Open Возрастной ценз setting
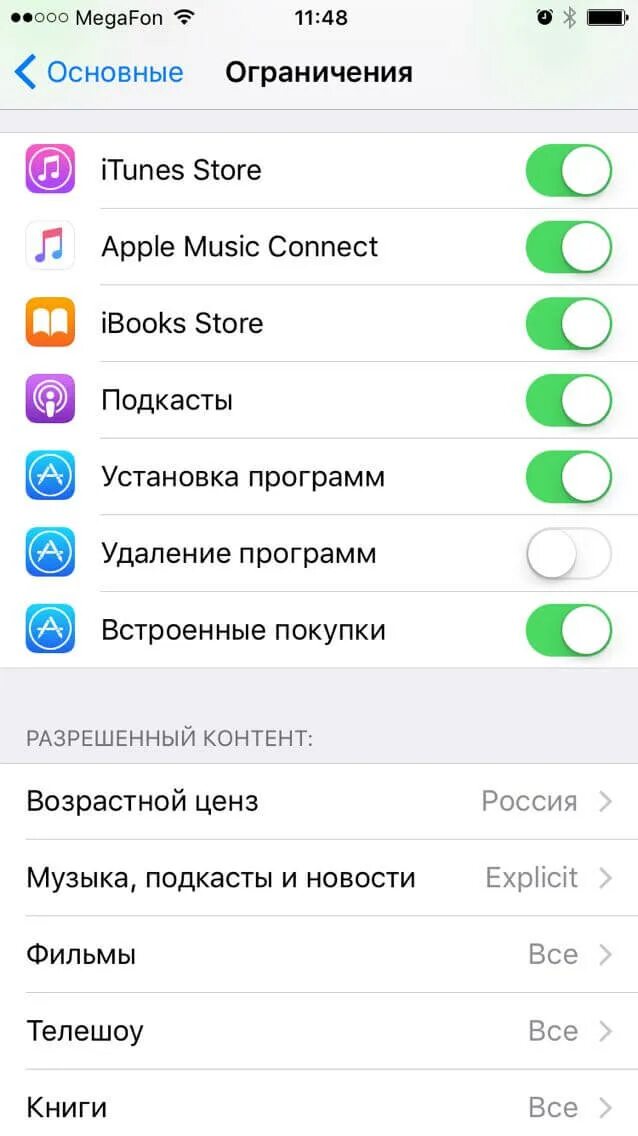This screenshot has width=638, height=1136. (319, 801)
